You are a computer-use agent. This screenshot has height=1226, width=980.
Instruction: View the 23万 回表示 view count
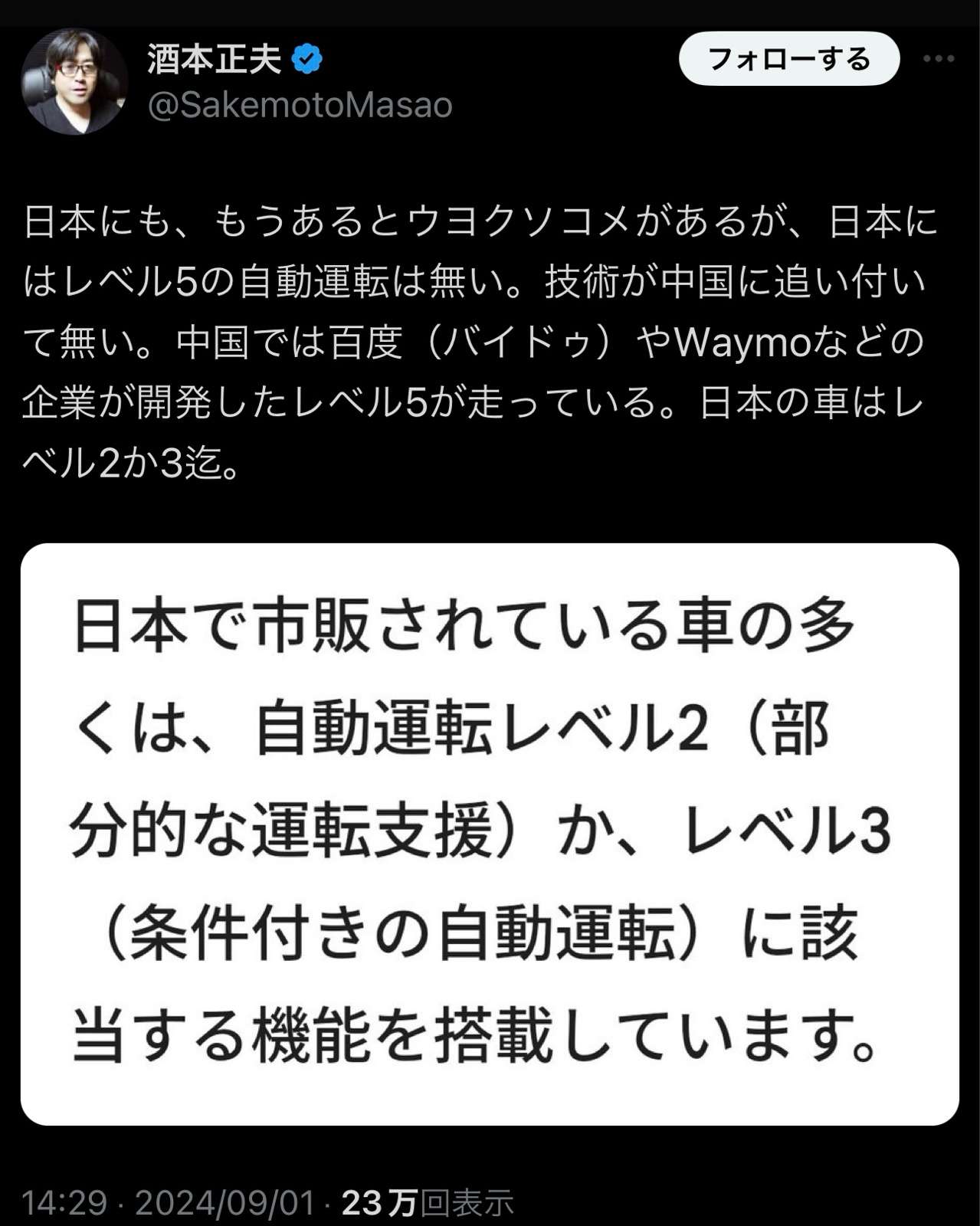click(427, 1203)
